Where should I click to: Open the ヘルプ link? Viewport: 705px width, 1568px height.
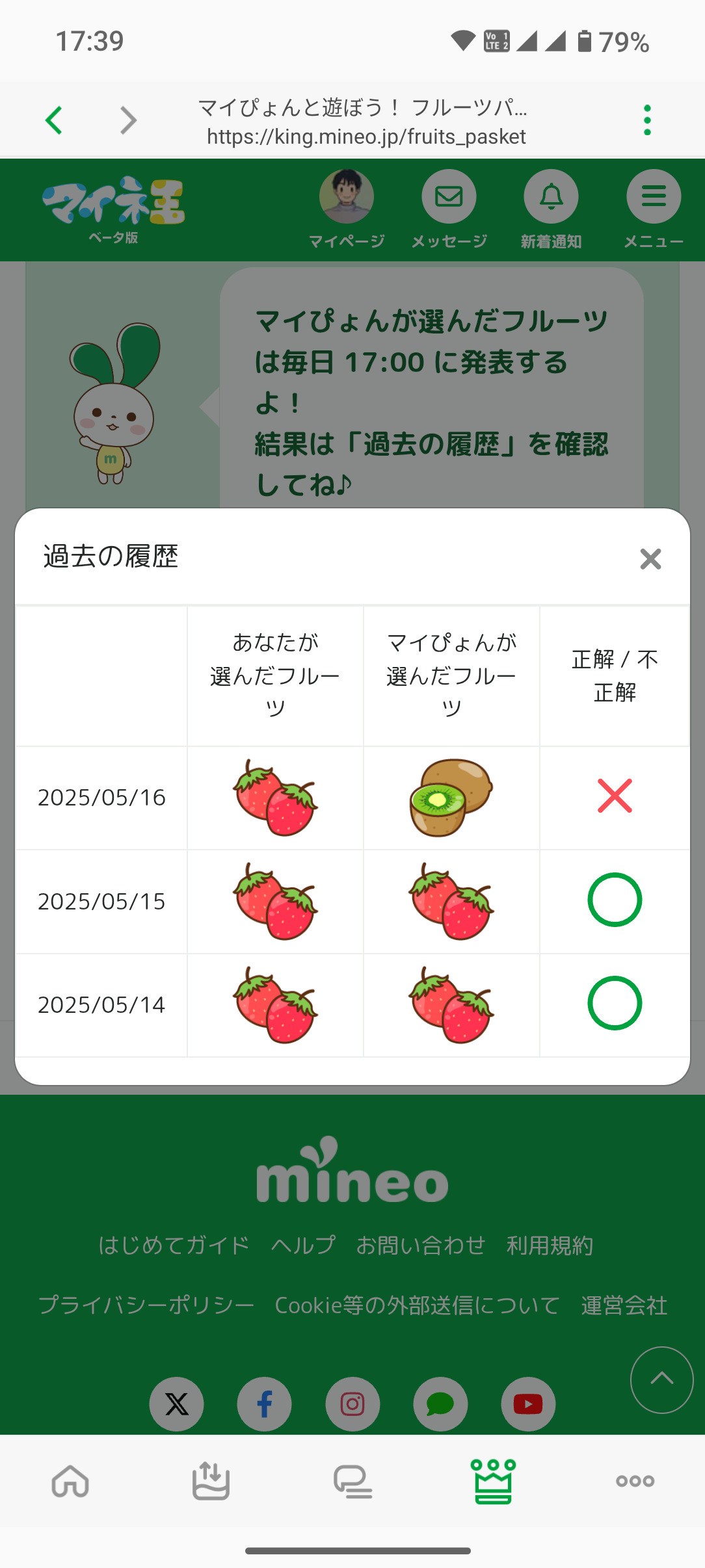coord(303,1245)
